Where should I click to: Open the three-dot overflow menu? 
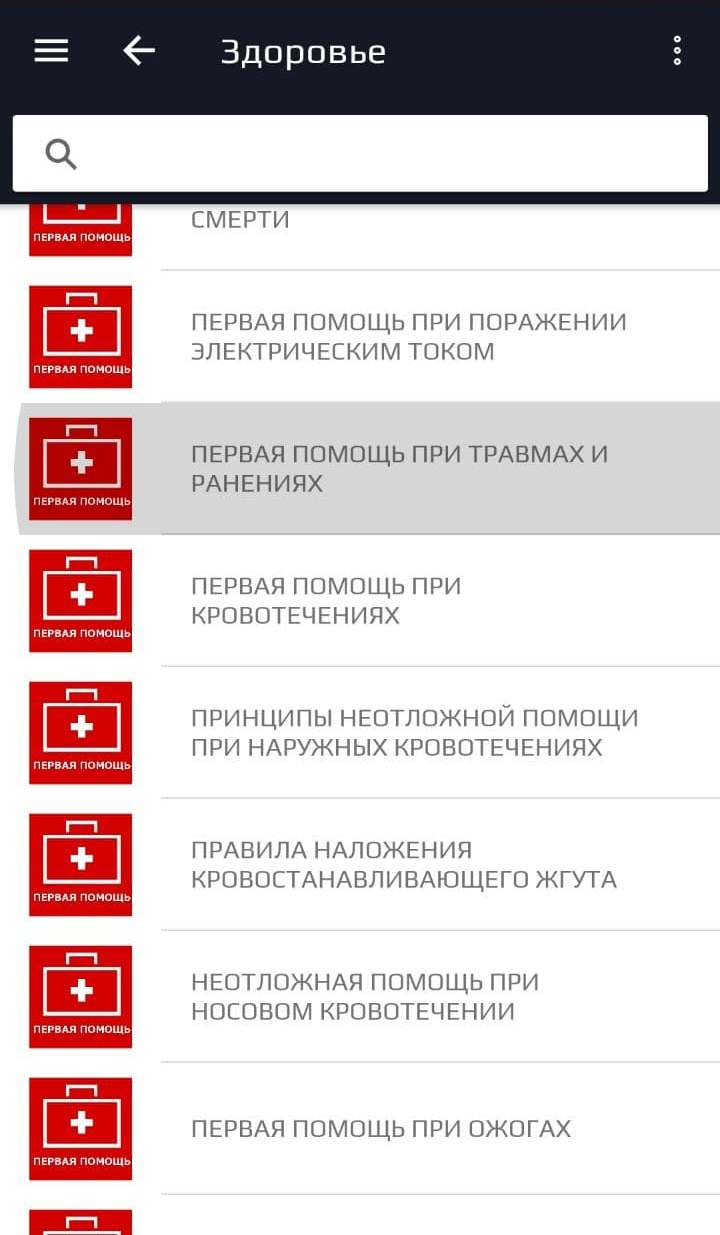coord(677,51)
